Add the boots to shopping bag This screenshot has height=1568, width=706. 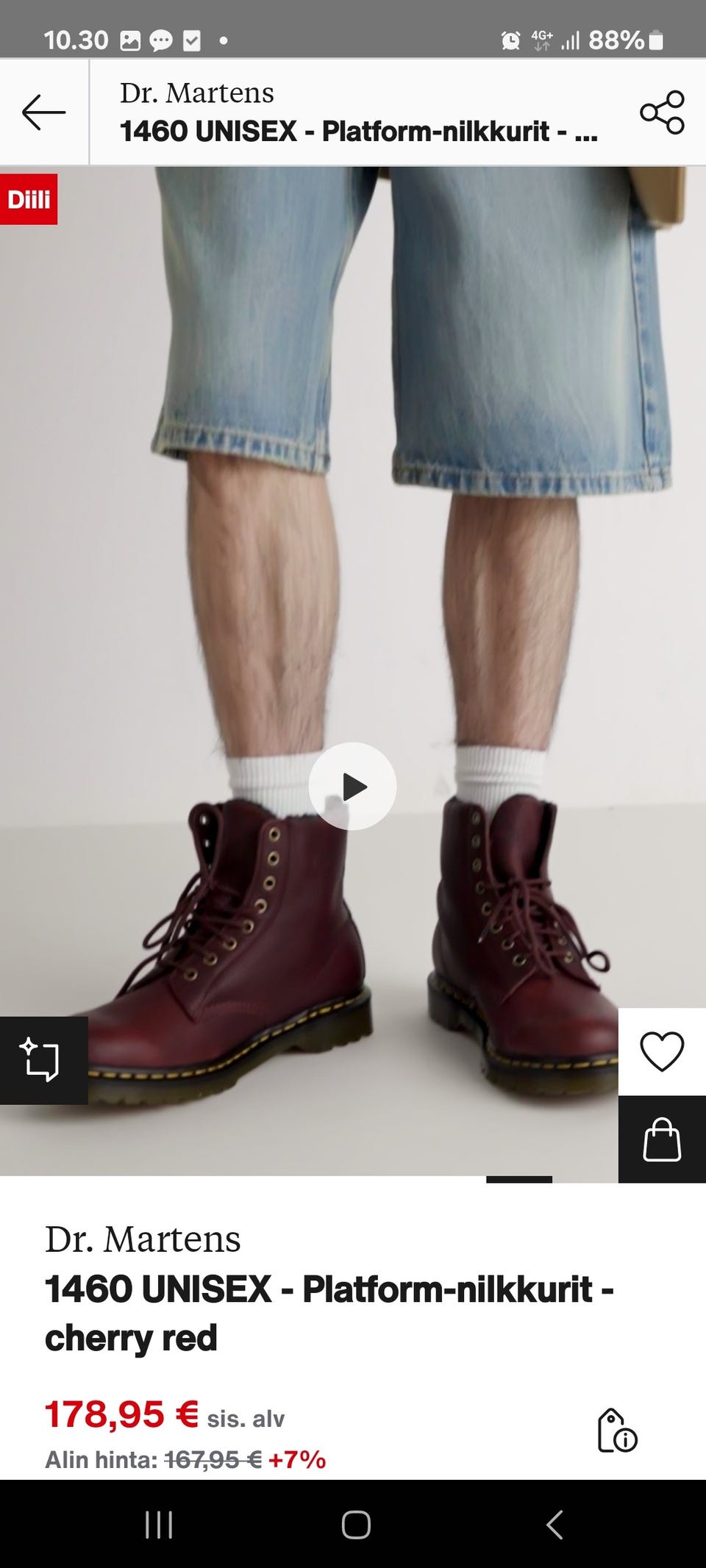[662, 1139]
